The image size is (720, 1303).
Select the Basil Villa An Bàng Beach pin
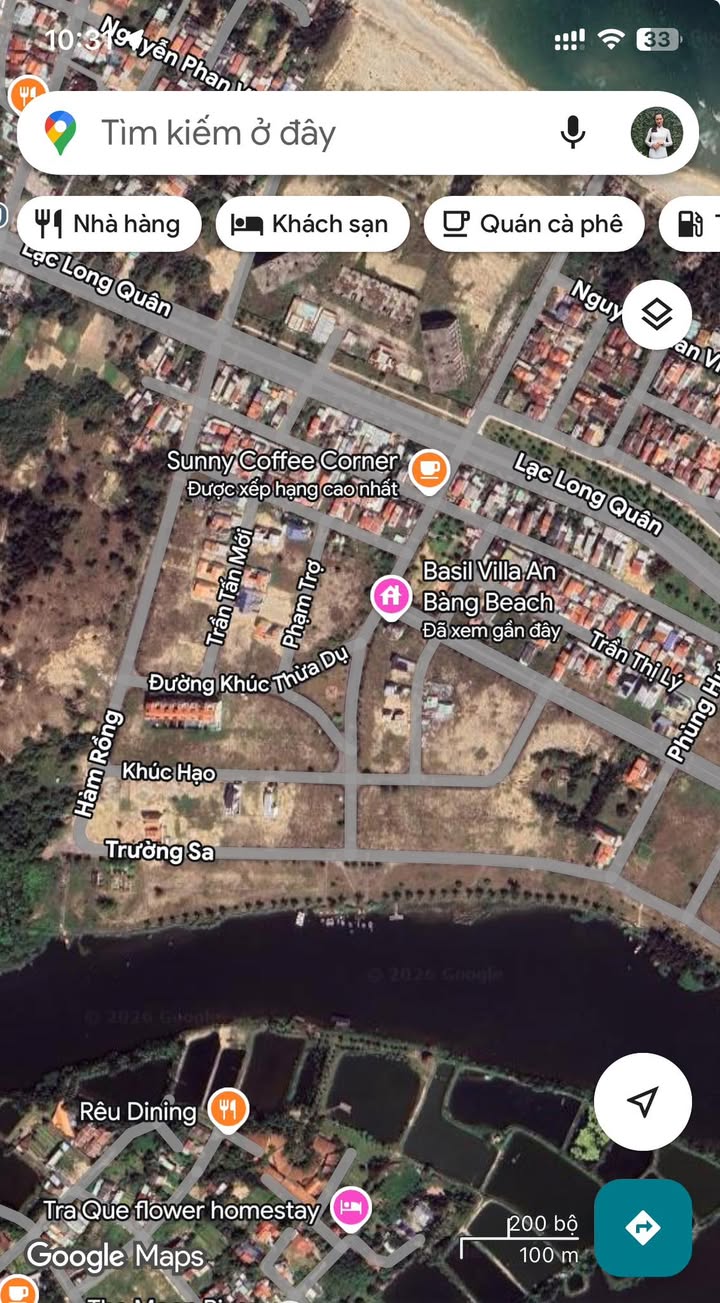pos(391,596)
